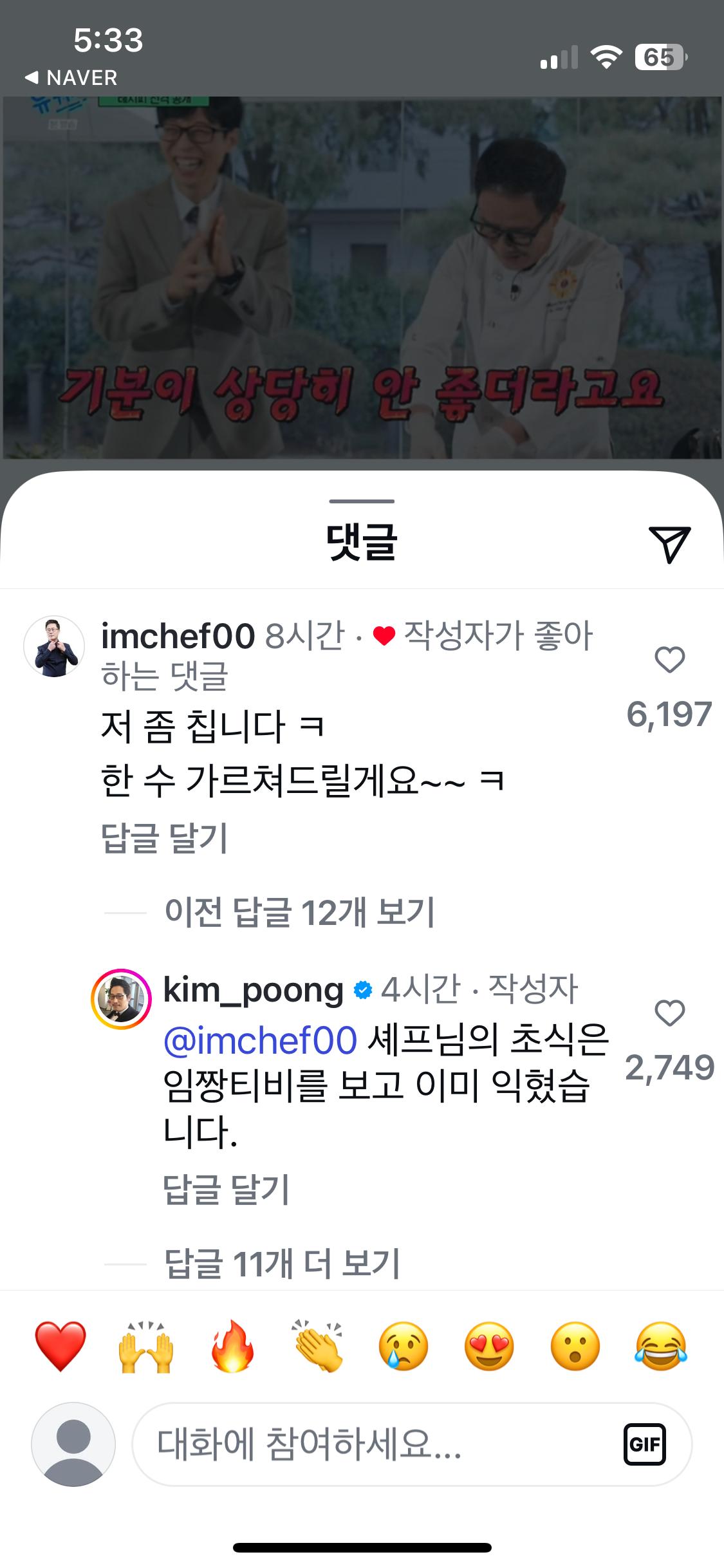Send the raised hands emoji

pos(146,1347)
